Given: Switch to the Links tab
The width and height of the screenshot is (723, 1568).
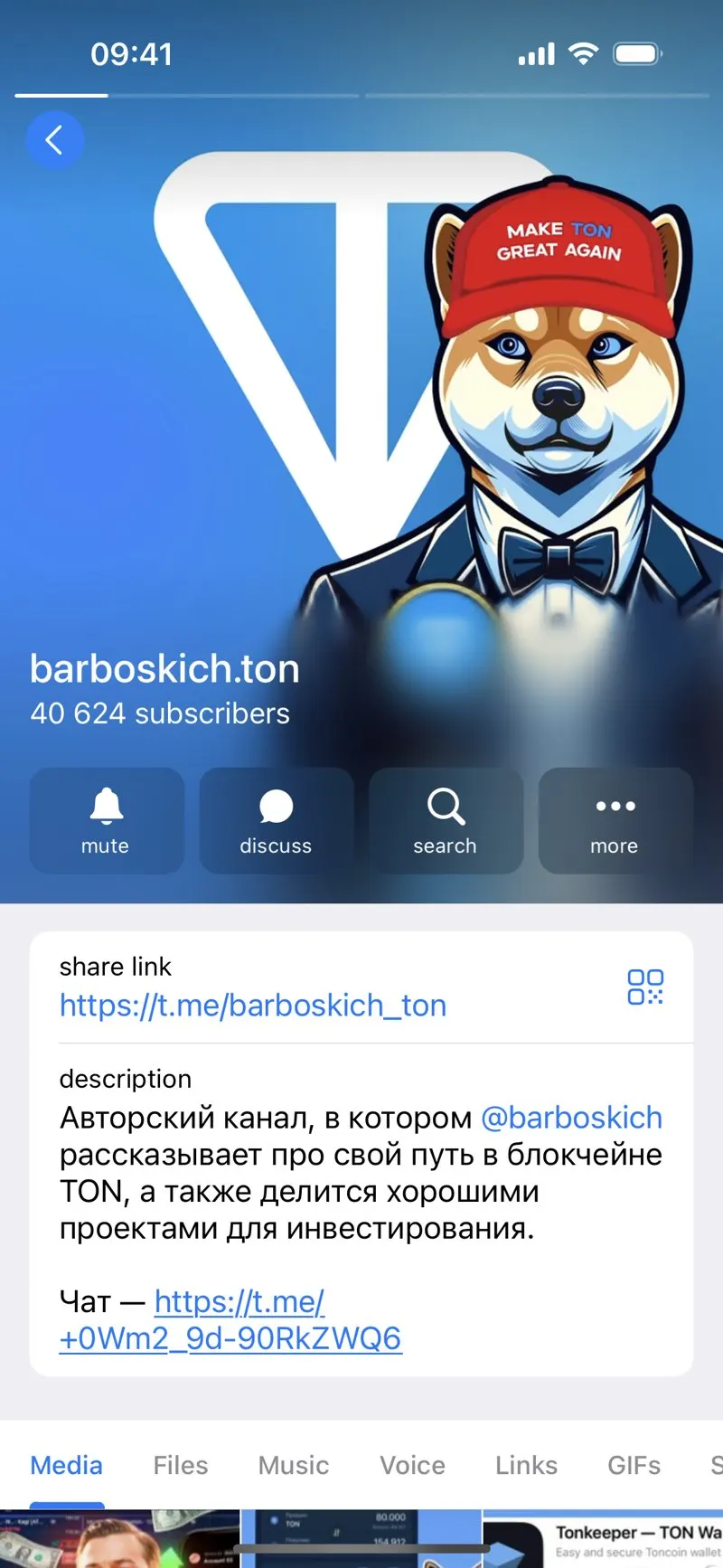Looking at the screenshot, I should 527,1465.
